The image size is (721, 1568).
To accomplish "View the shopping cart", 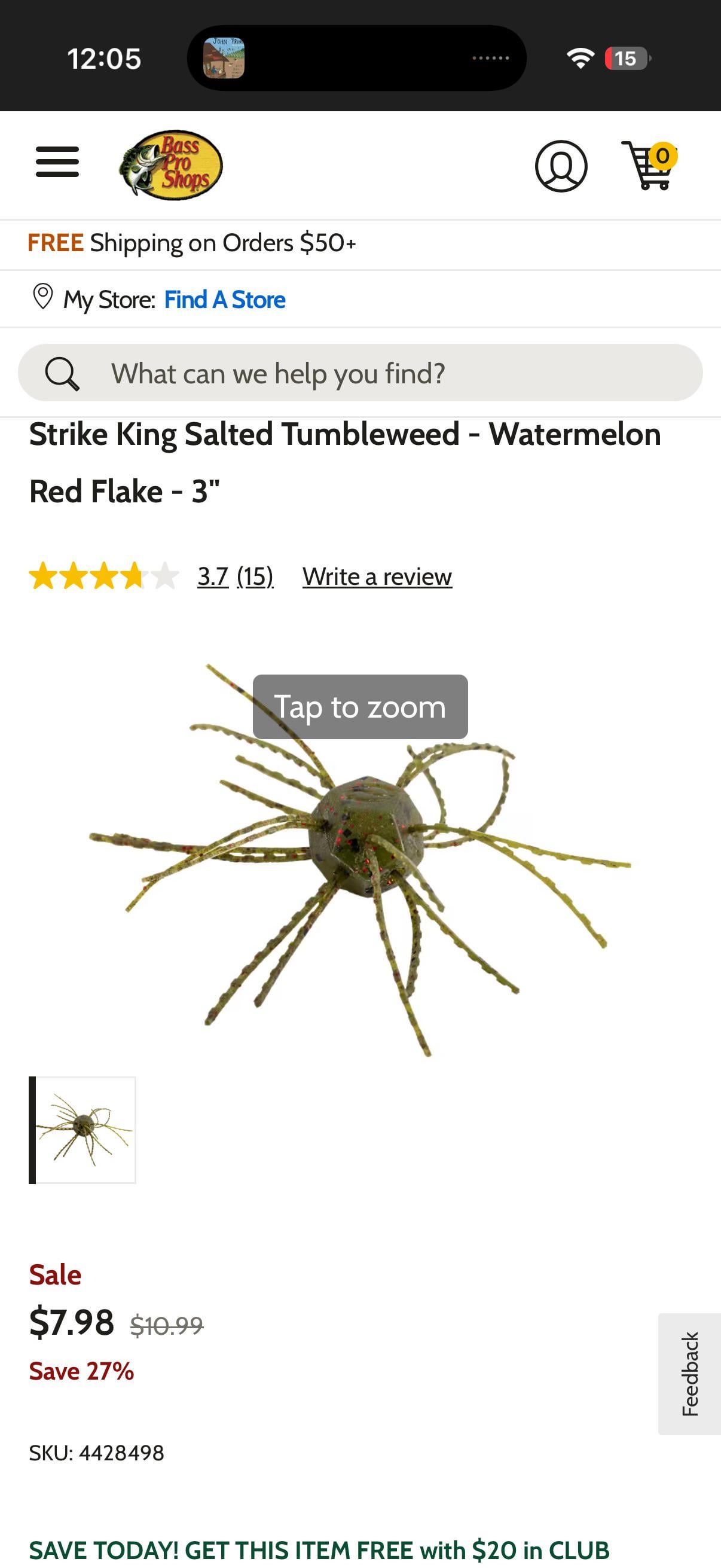I will tap(648, 165).
